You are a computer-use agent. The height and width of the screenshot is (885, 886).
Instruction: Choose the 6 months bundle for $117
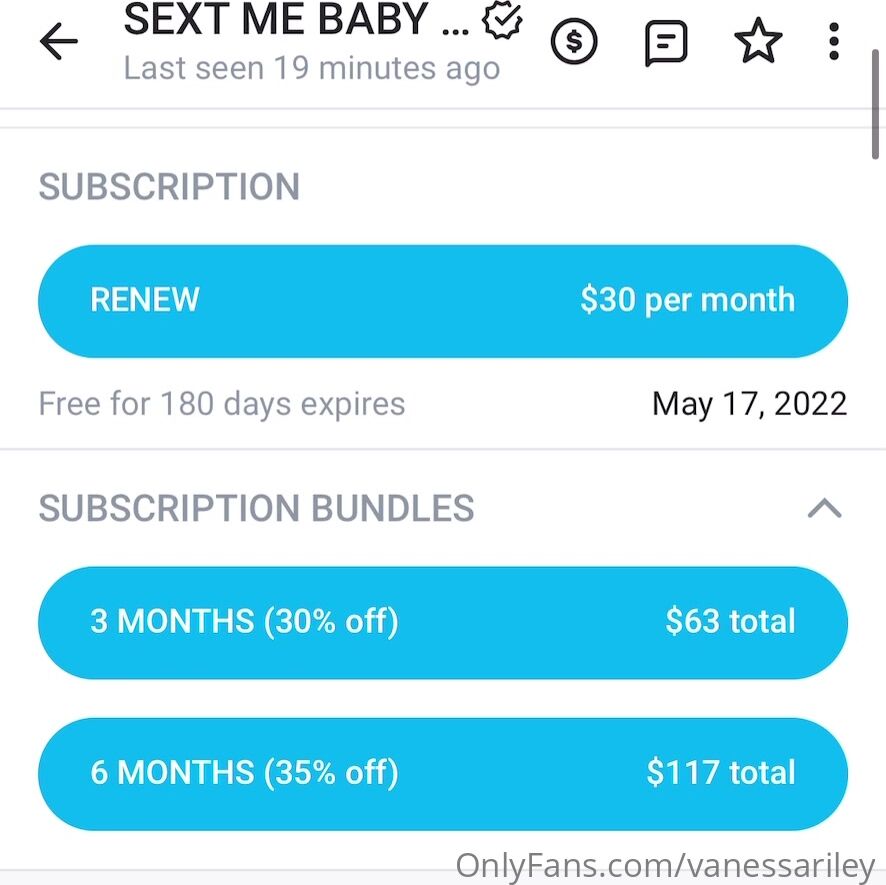442,773
